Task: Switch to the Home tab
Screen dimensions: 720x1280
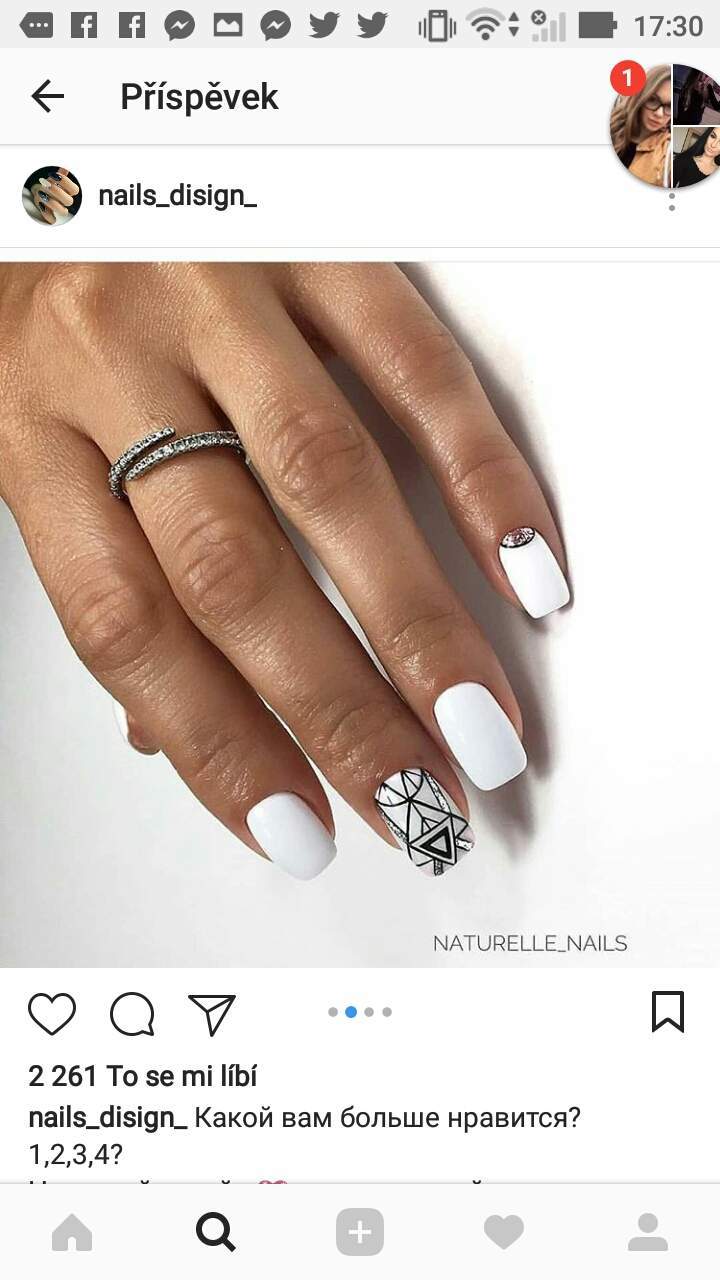Action: [x=72, y=1232]
